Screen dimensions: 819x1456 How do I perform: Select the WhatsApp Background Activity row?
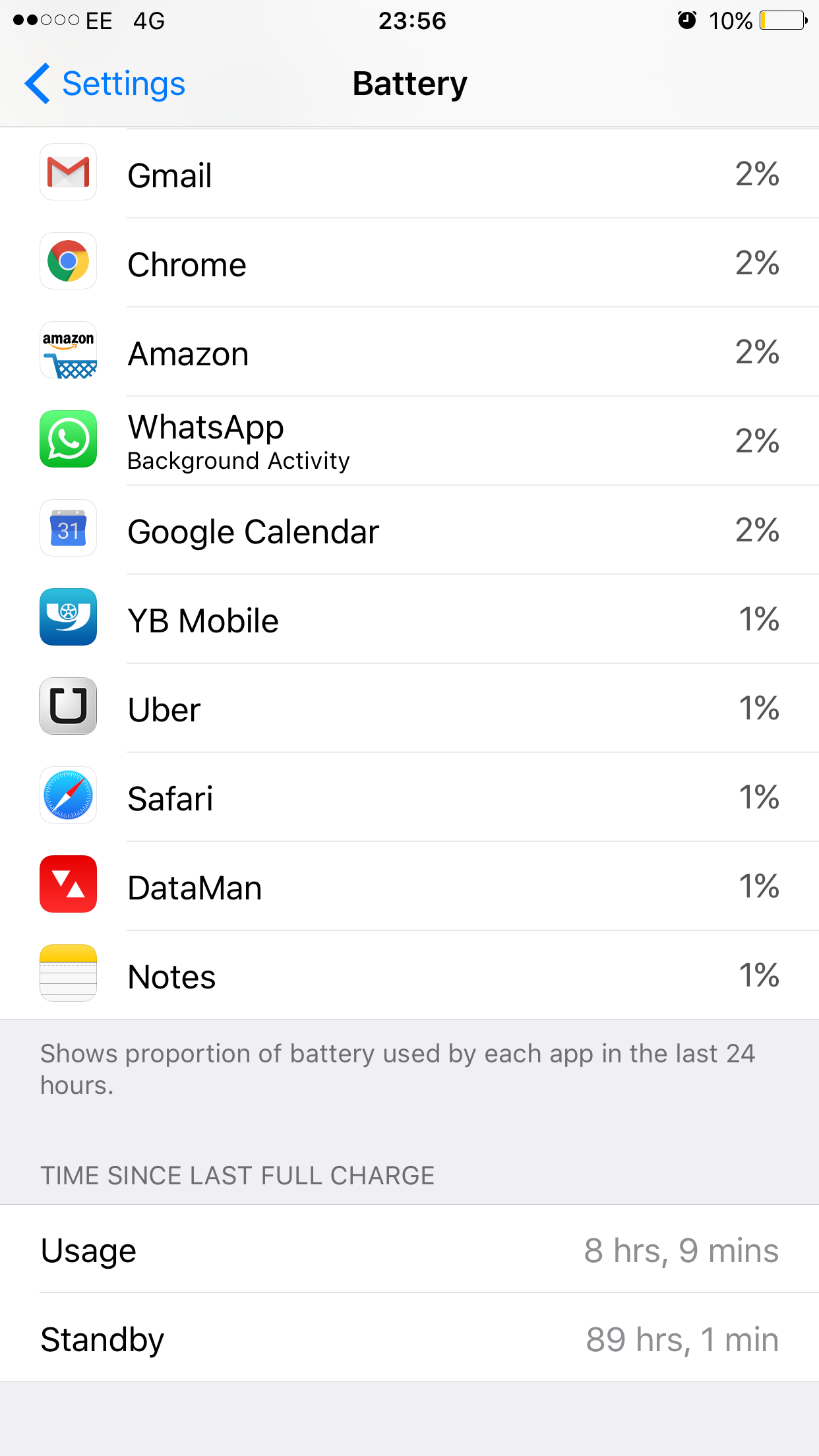coord(409,440)
